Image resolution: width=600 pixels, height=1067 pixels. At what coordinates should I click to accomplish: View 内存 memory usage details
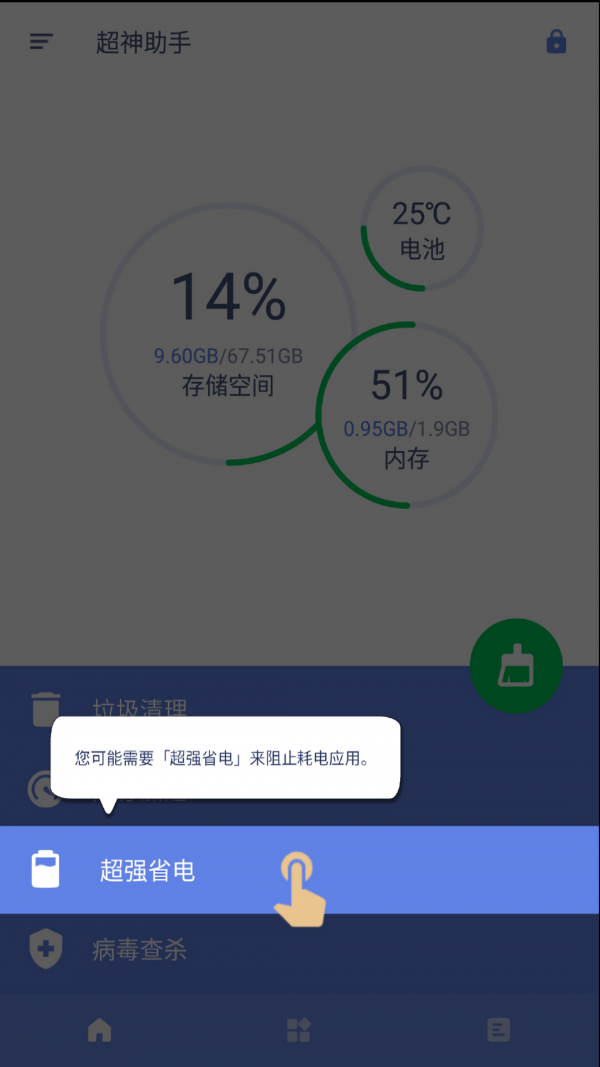coord(407,415)
